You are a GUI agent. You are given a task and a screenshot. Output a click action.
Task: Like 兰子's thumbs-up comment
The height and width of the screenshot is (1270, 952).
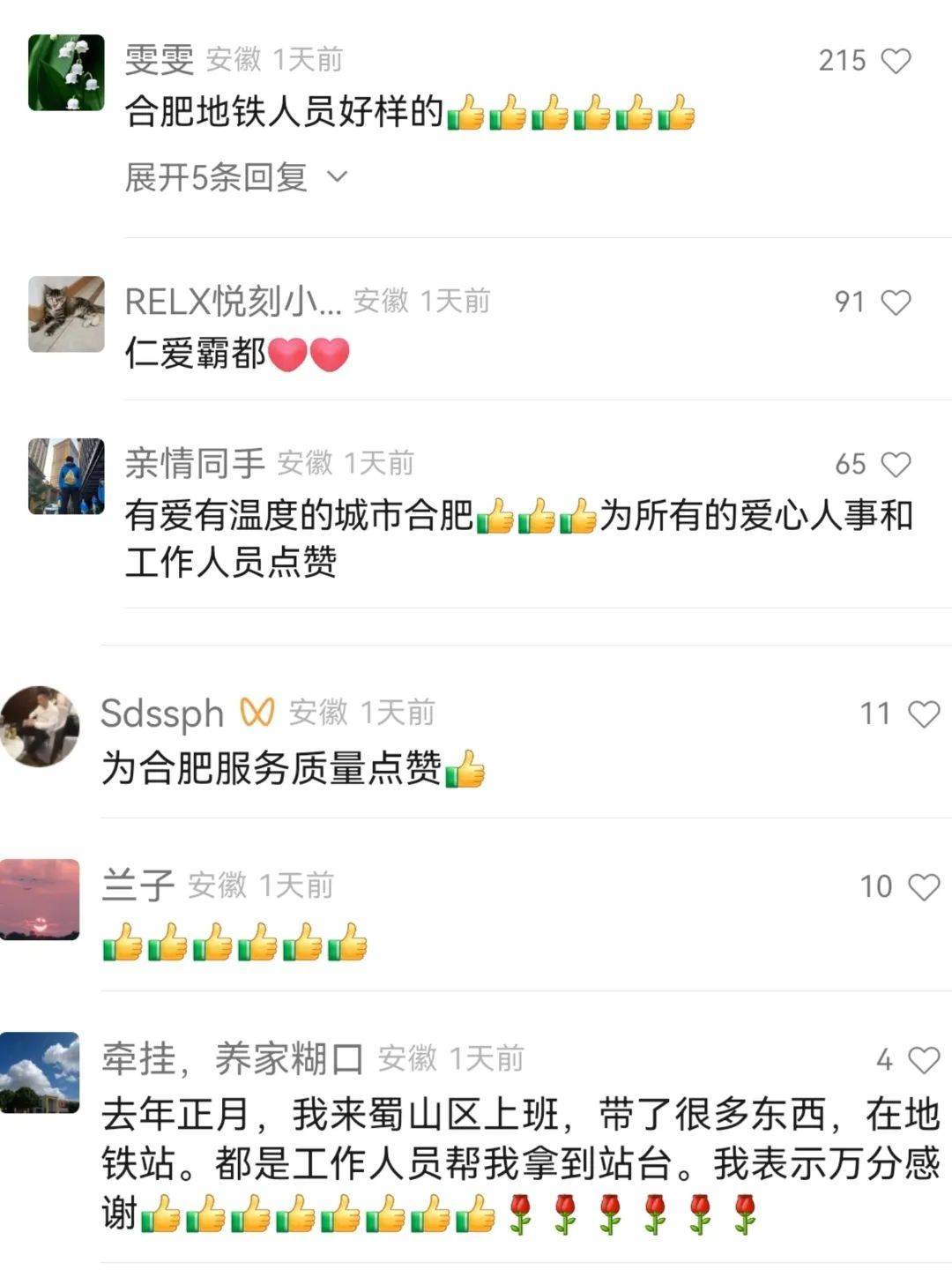pyautogui.click(x=923, y=886)
